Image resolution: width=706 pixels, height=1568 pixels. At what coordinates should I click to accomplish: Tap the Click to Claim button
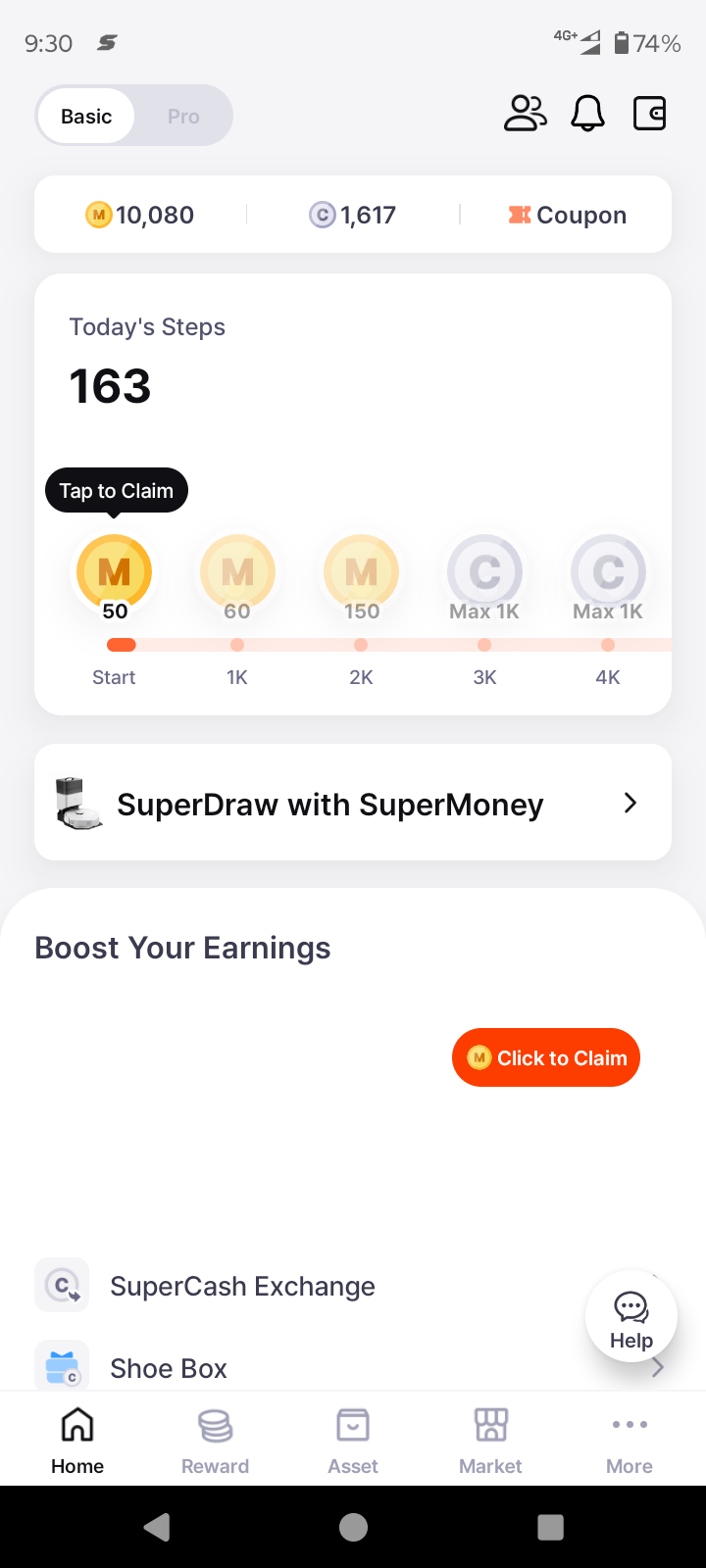546,1057
